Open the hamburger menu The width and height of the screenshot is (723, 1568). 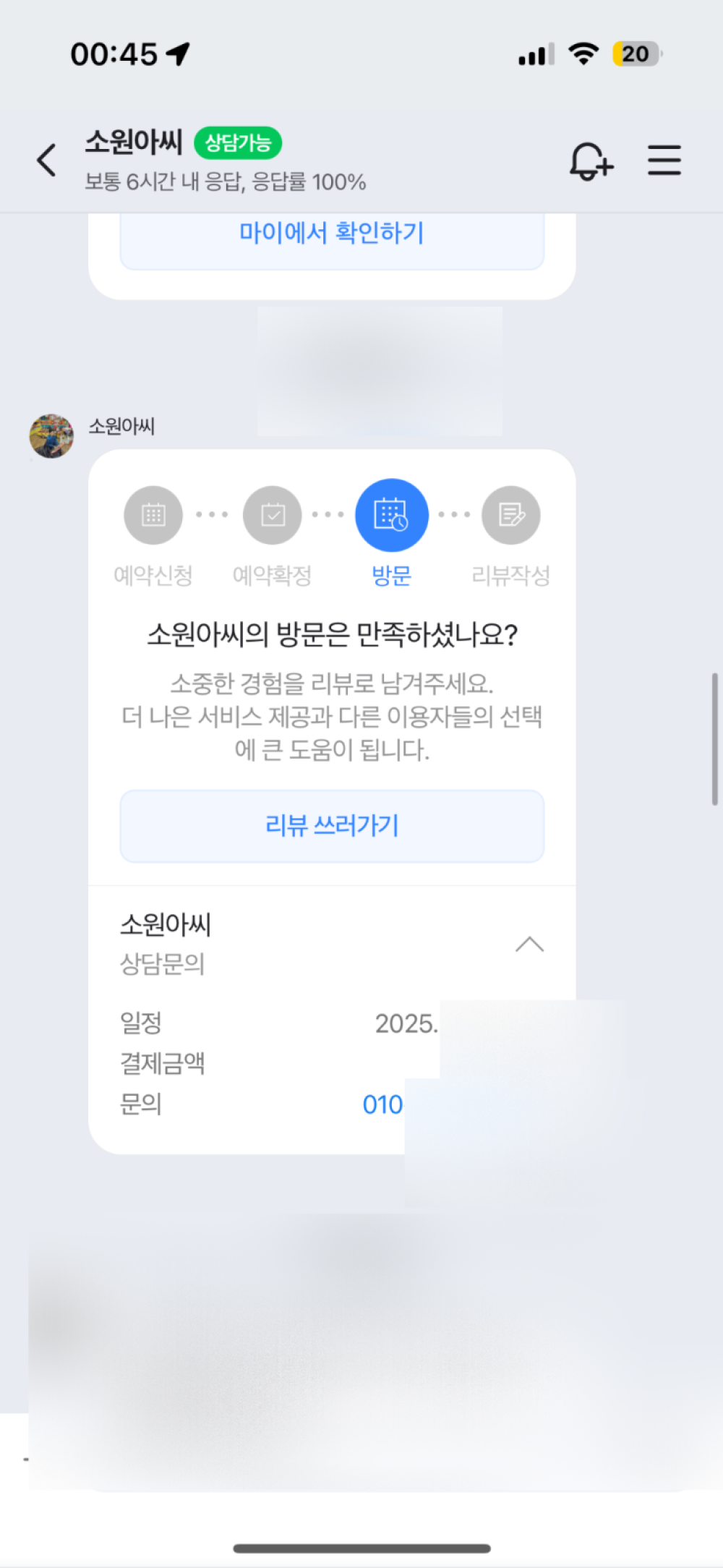(x=664, y=160)
